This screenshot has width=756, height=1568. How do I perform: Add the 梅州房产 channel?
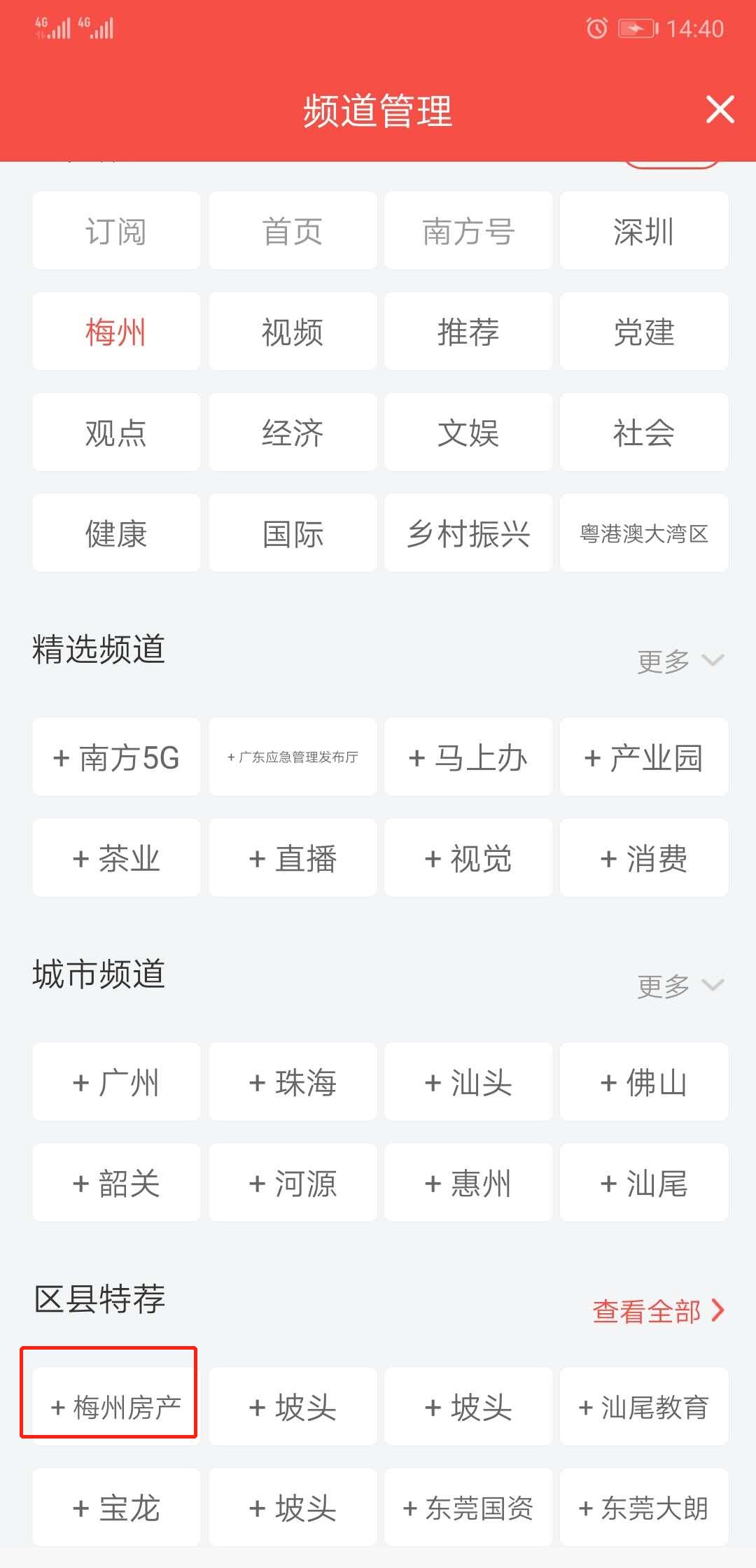click(x=116, y=1406)
